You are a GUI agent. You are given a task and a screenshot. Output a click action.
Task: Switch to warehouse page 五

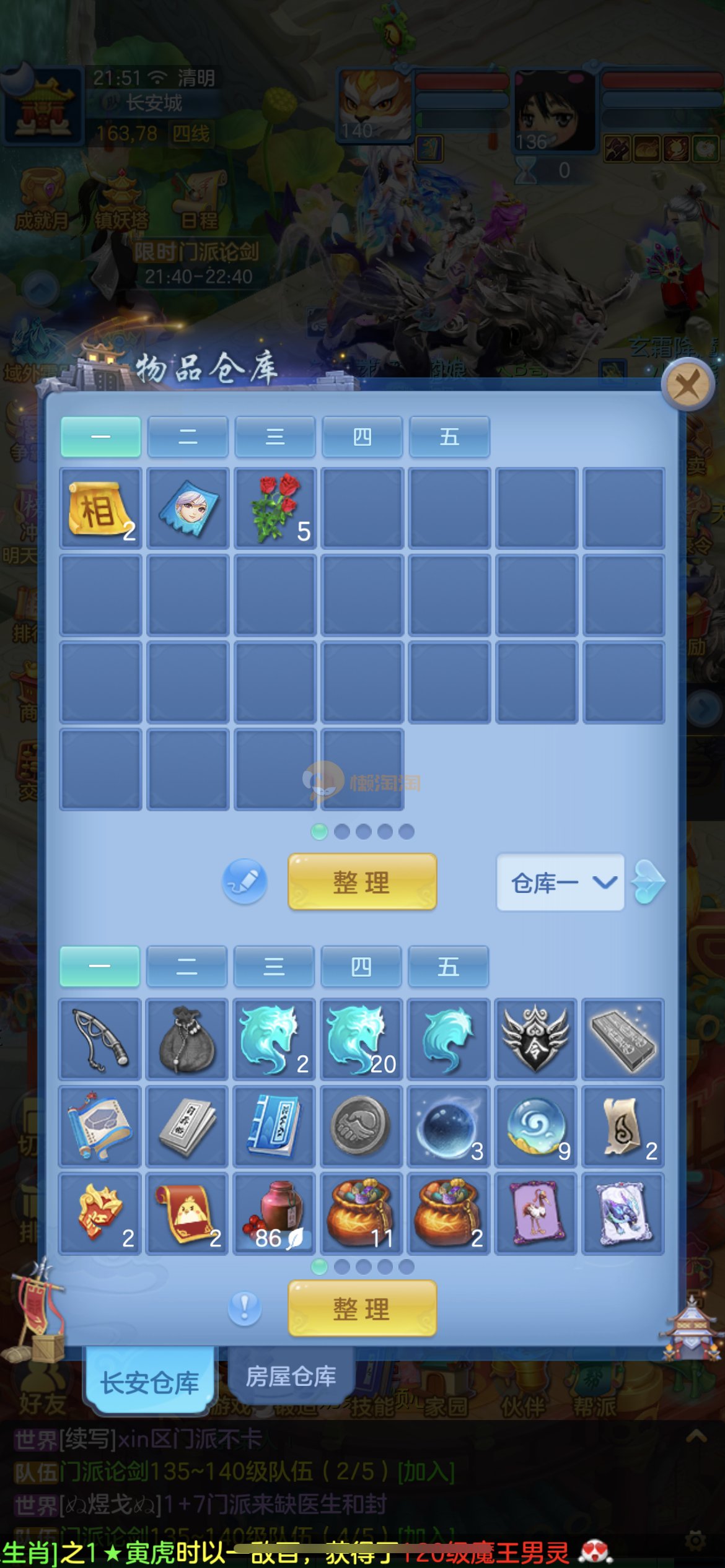tap(449, 437)
